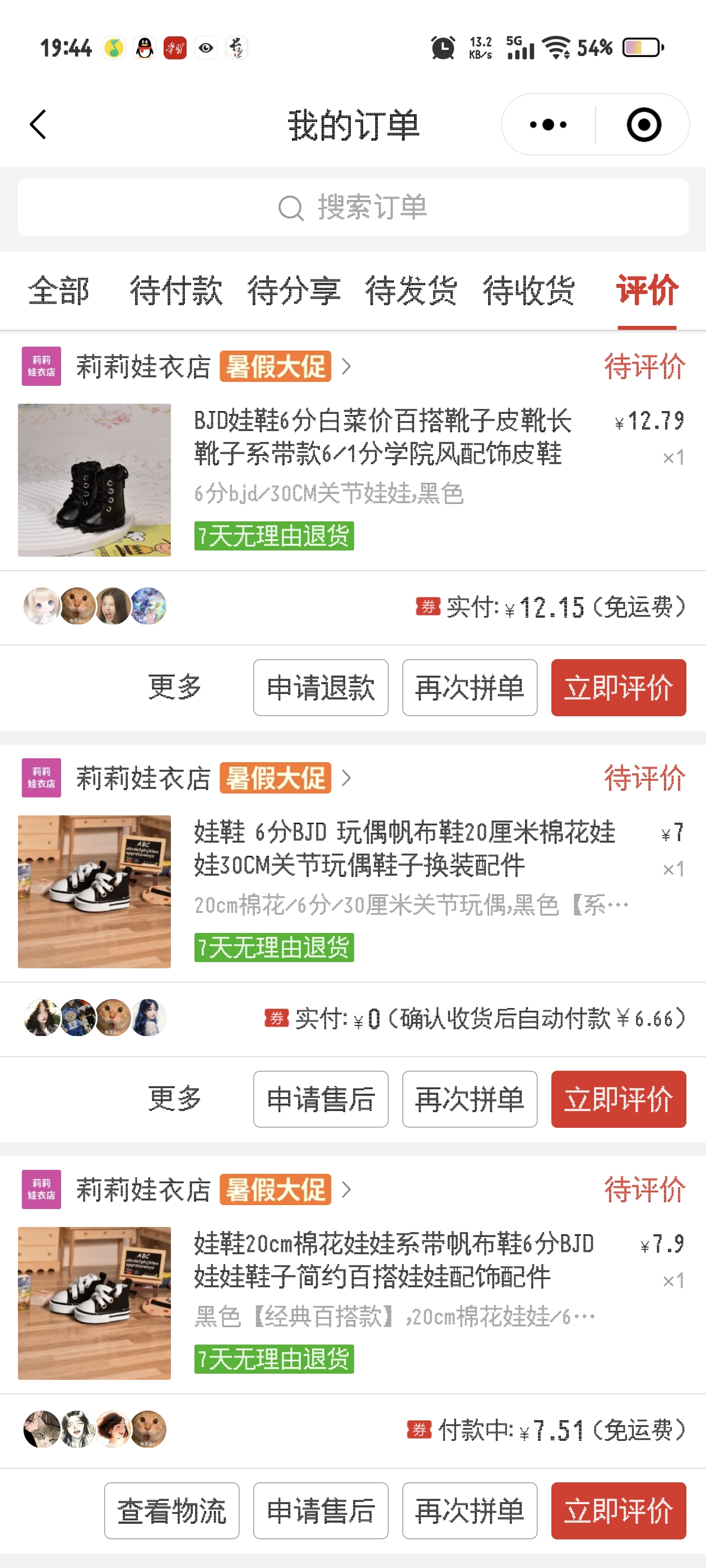The image size is (706, 1568).
Task: Switch to the 待付款 tab
Action: tap(175, 290)
